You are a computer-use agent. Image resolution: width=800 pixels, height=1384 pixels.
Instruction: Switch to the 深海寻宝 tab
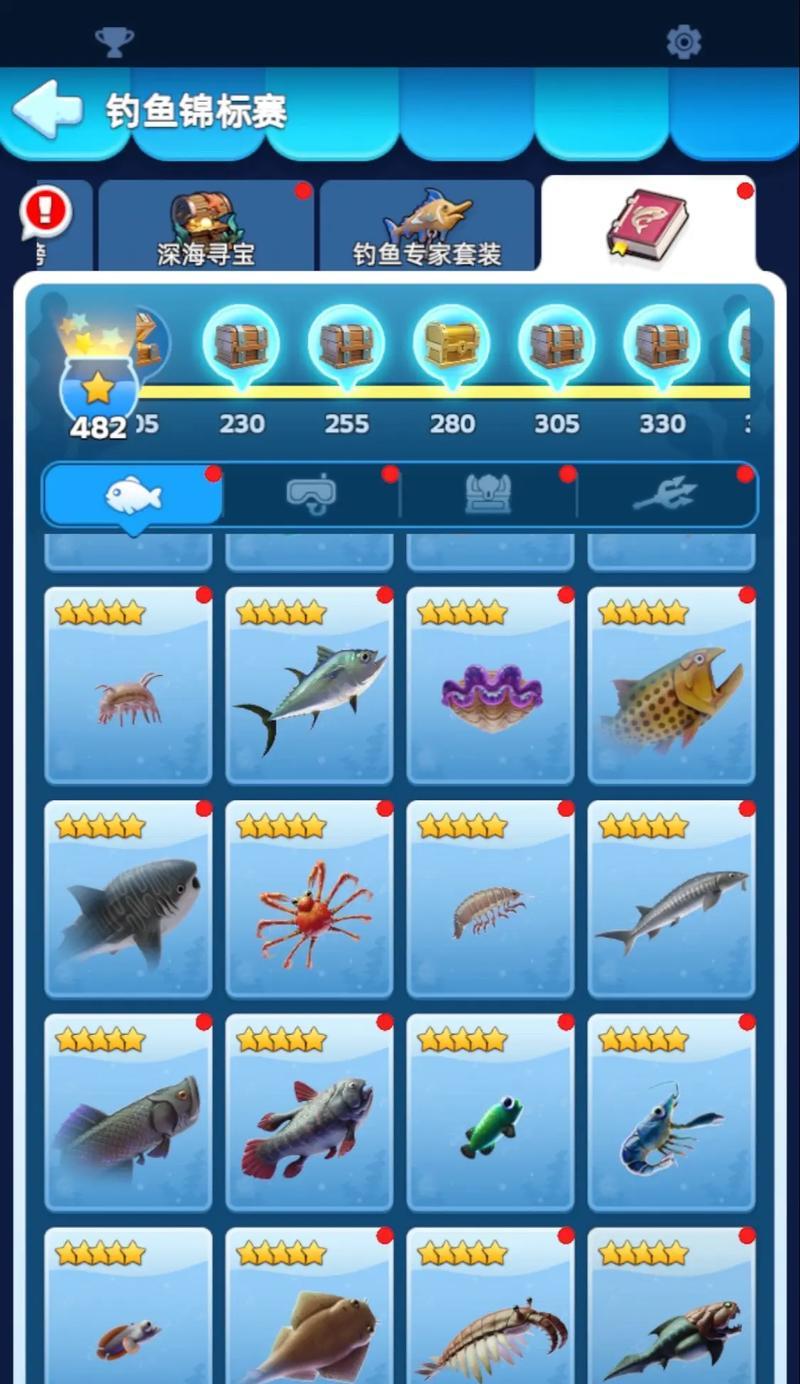206,228
